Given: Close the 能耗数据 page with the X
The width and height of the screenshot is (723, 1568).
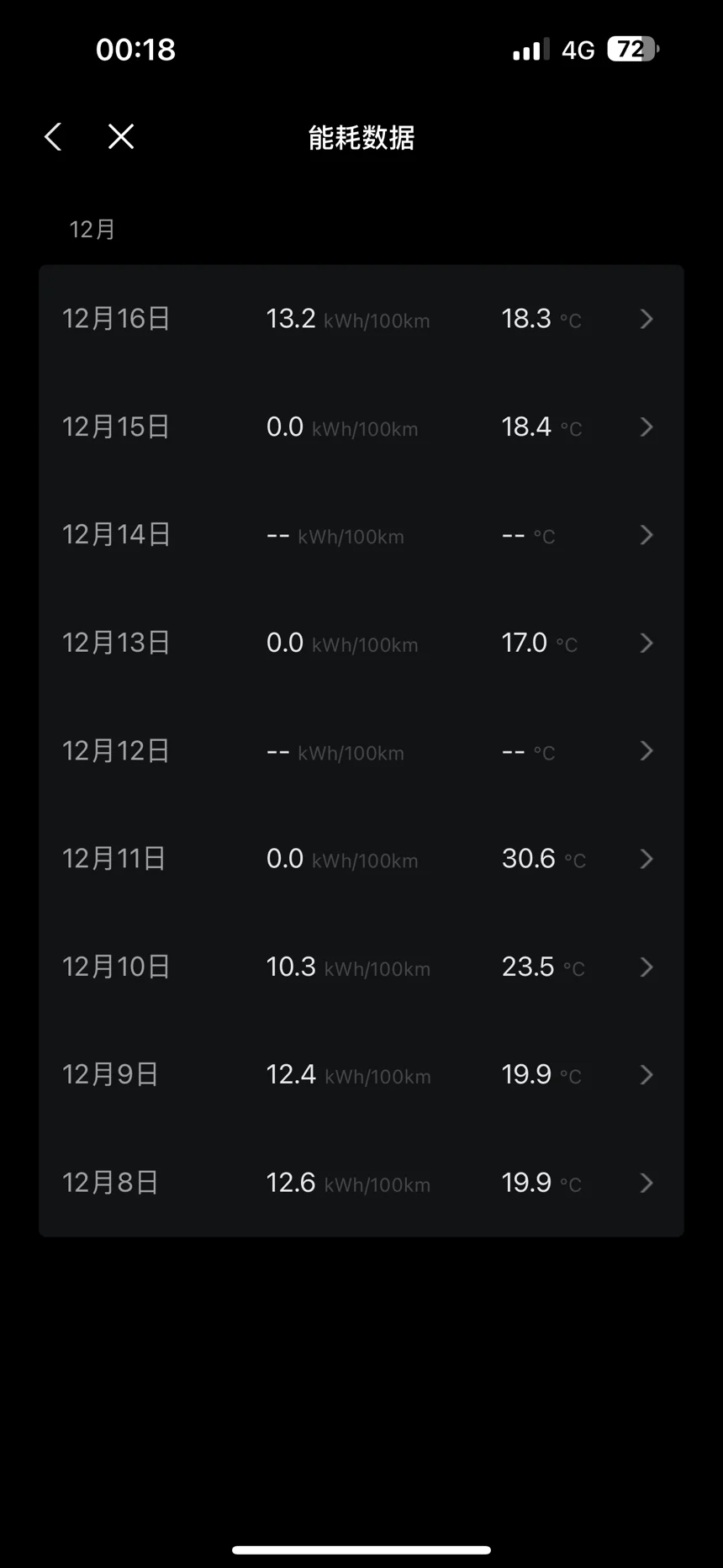Looking at the screenshot, I should click(121, 136).
